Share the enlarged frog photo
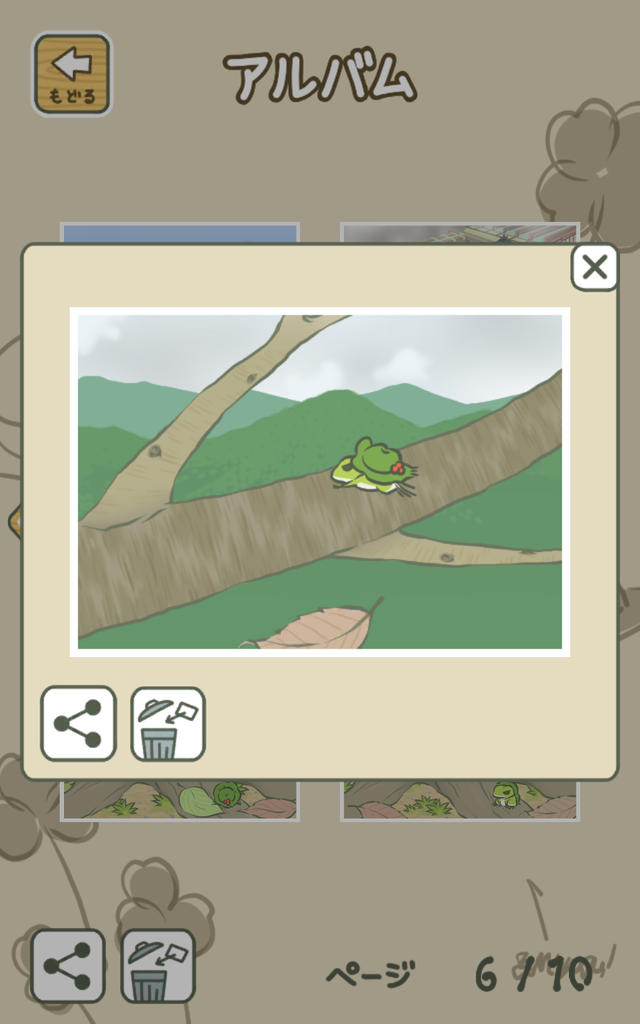Screen dimensions: 640x1024 tap(78, 723)
